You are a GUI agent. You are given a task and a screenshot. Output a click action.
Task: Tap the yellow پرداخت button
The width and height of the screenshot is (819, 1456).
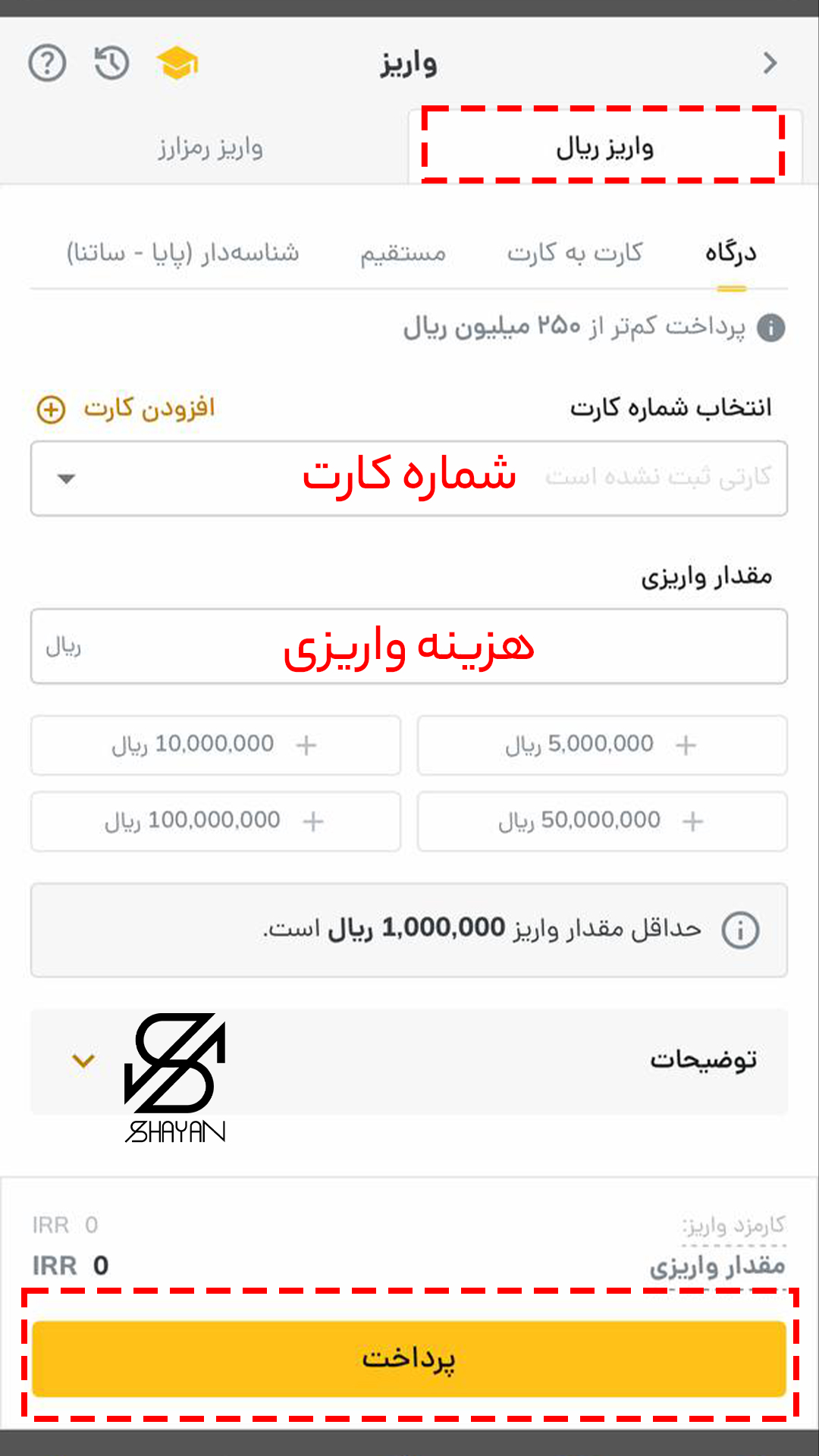pos(409,1358)
